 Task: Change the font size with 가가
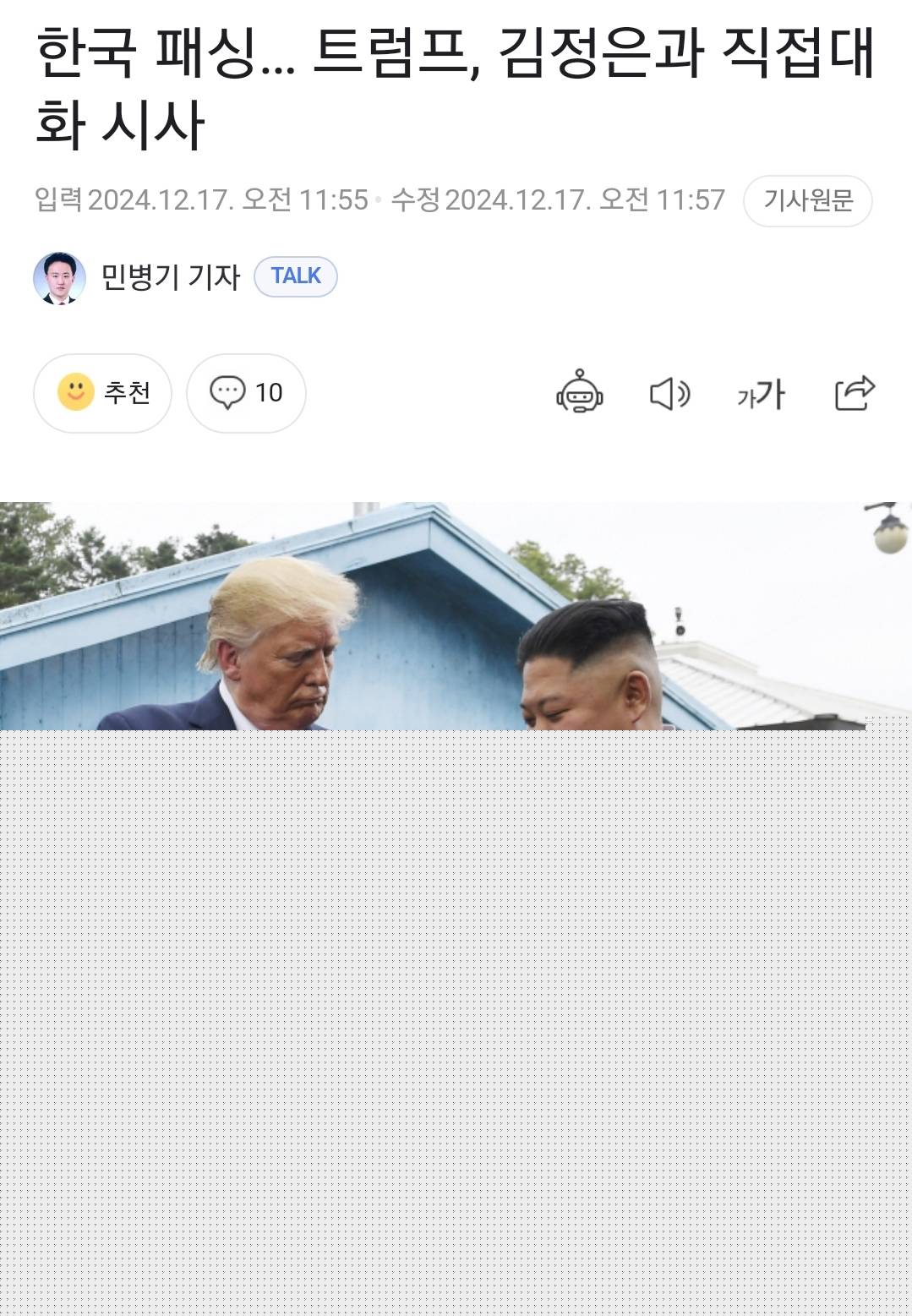point(761,394)
